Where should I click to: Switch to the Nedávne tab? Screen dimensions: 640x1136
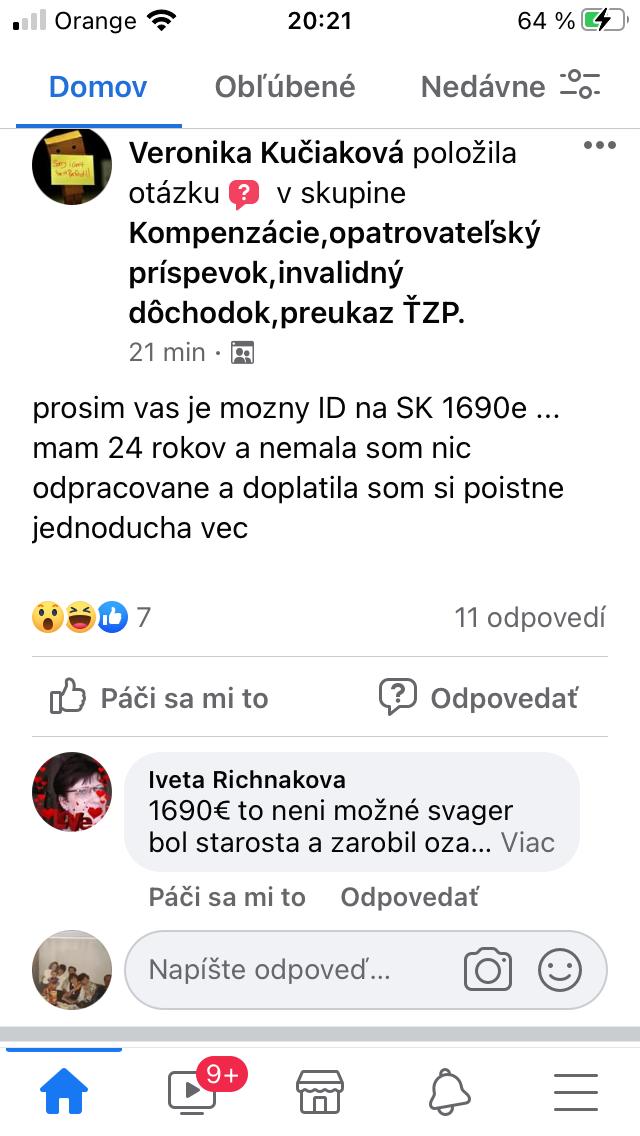(x=483, y=87)
